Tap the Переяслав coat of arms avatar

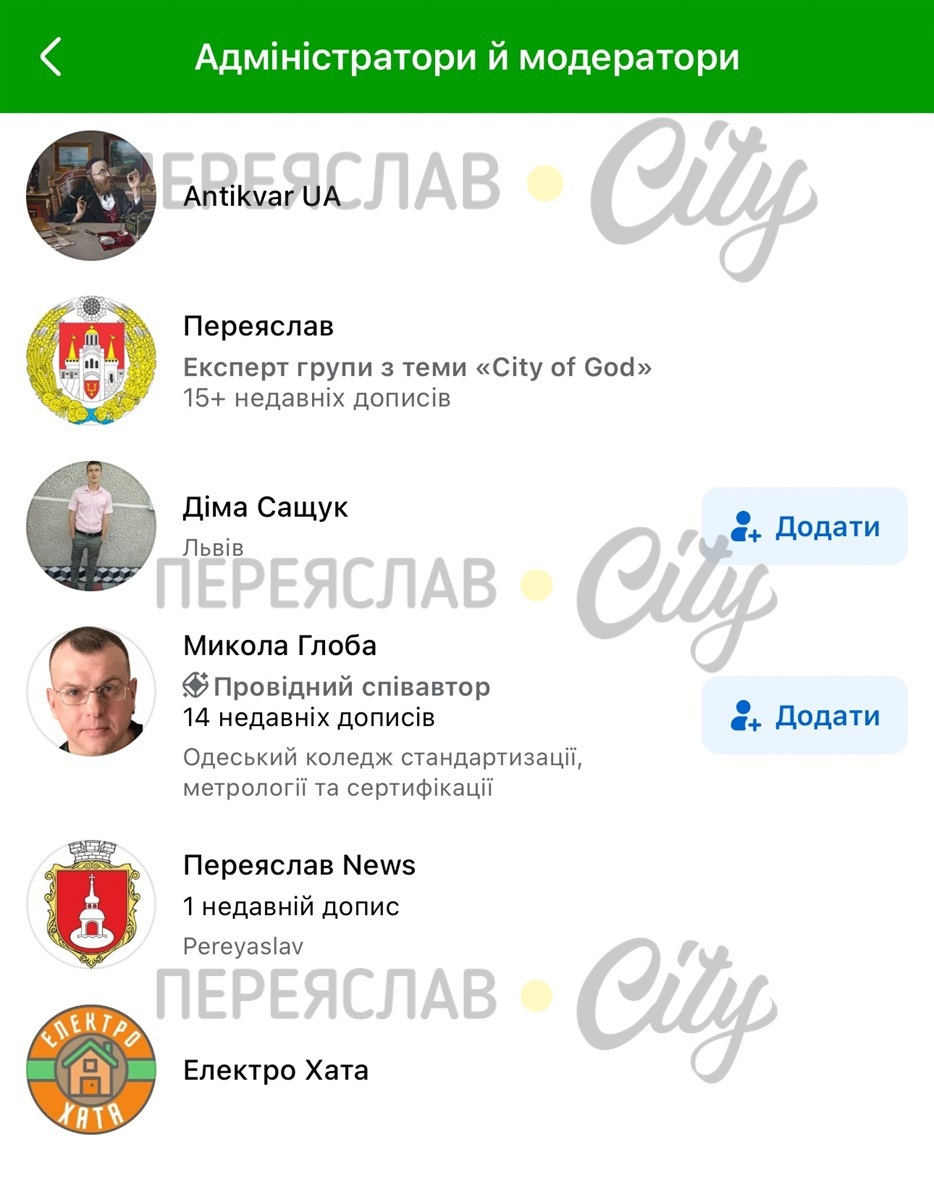click(x=90, y=361)
